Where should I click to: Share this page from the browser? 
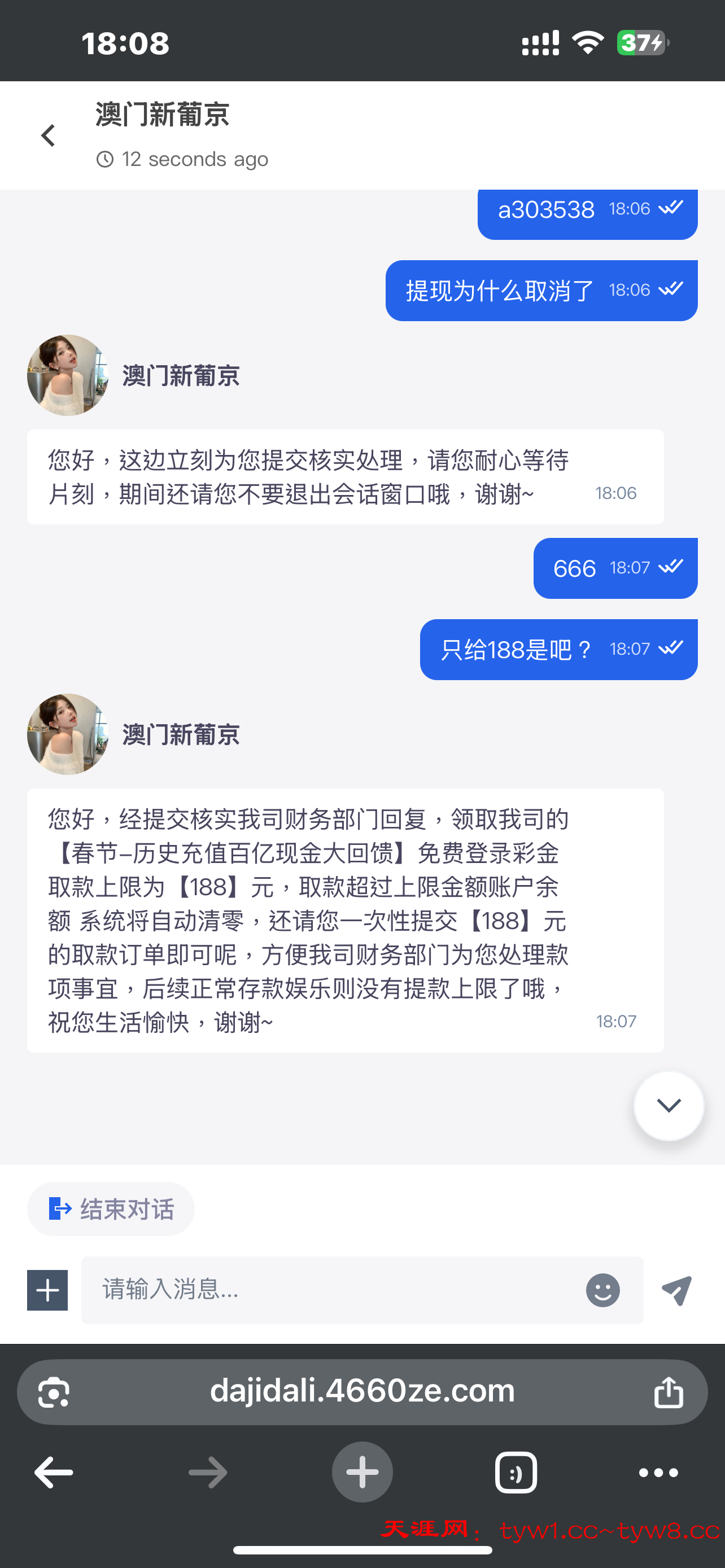point(669,1392)
